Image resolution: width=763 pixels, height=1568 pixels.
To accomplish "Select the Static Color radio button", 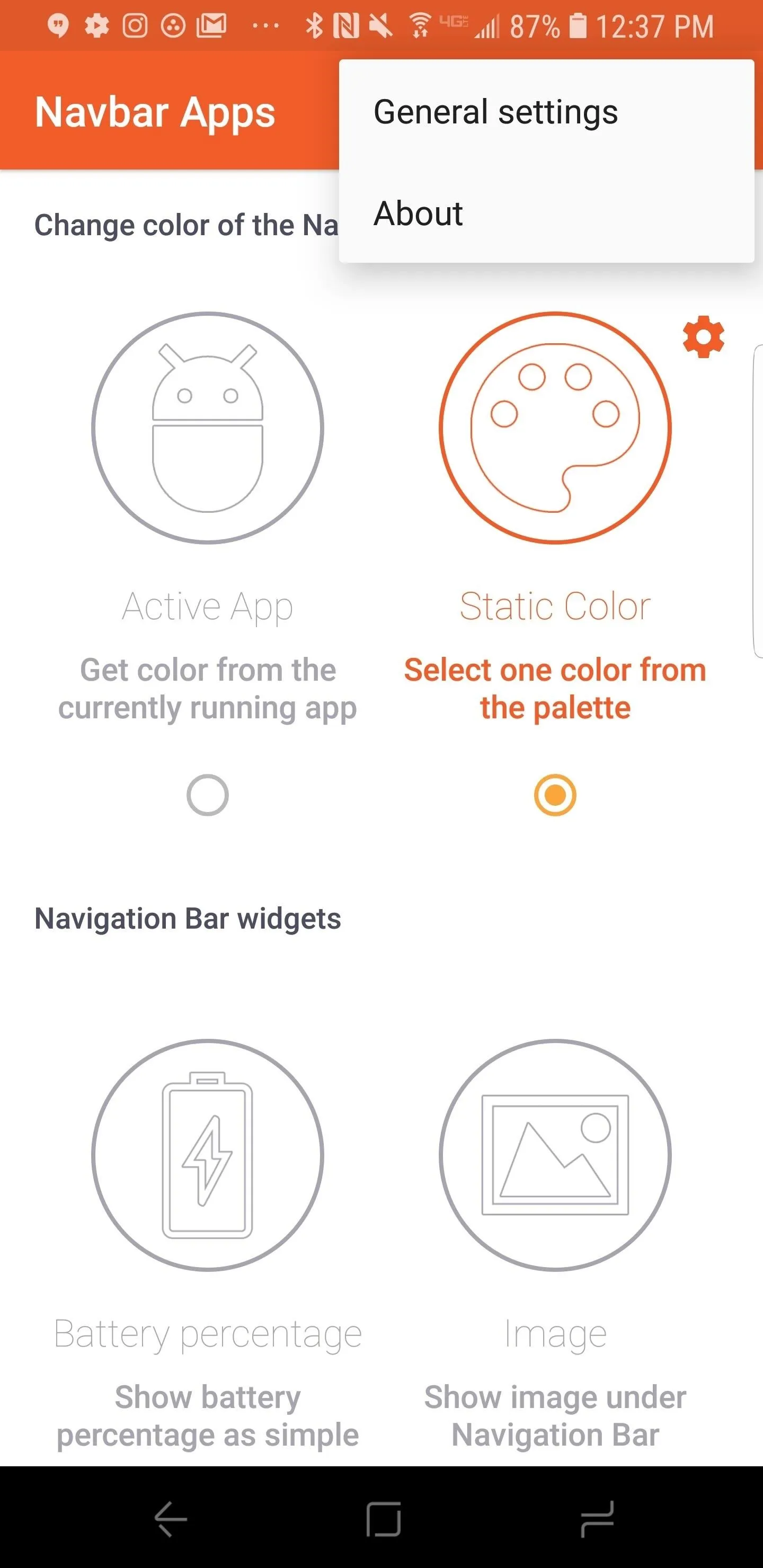I will (x=555, y=795).
